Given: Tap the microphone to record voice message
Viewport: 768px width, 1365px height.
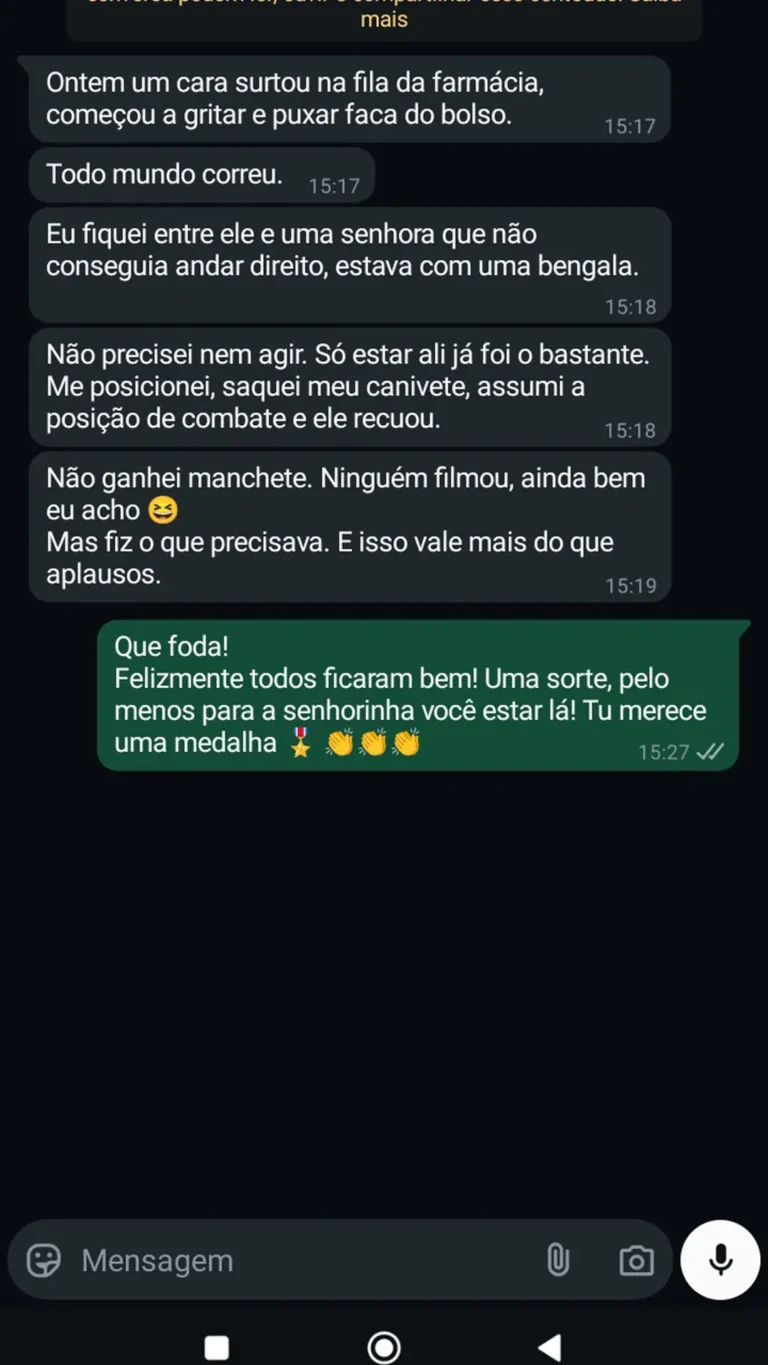Looking at the screenshot, I should point(720,1260).
